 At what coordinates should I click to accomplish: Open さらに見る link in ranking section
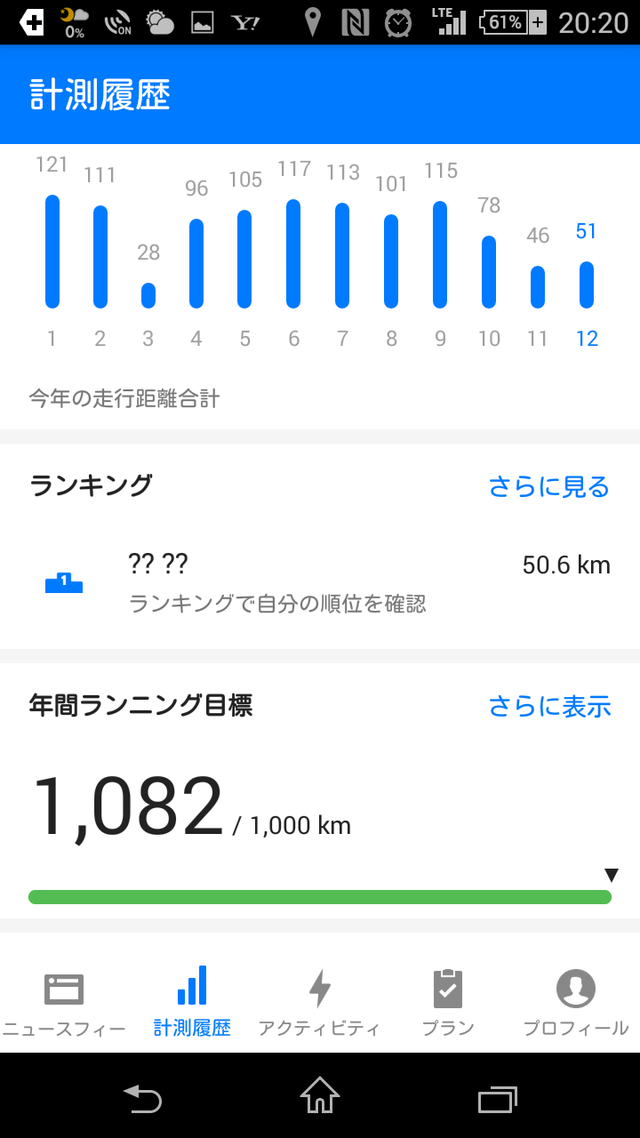coord(549,487)
